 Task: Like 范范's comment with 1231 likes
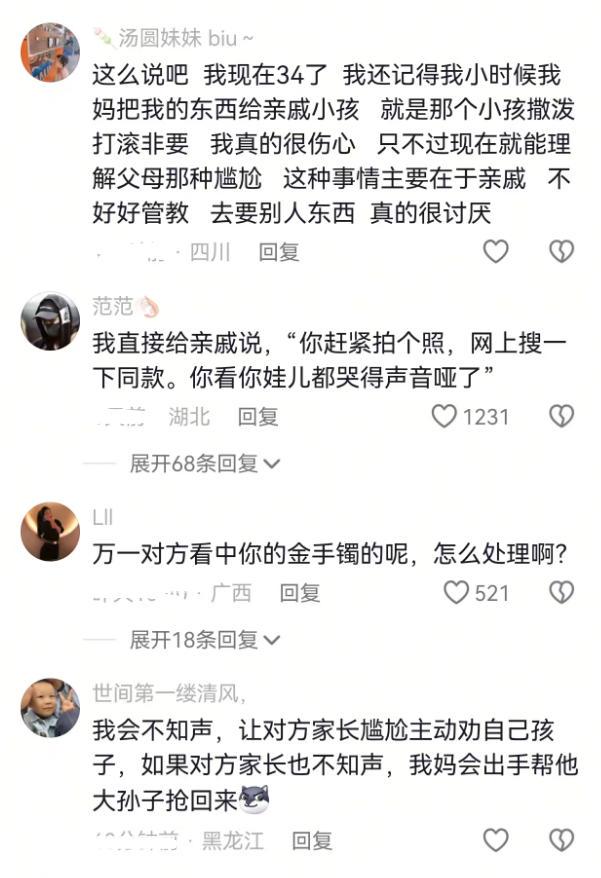click(445, 416)
